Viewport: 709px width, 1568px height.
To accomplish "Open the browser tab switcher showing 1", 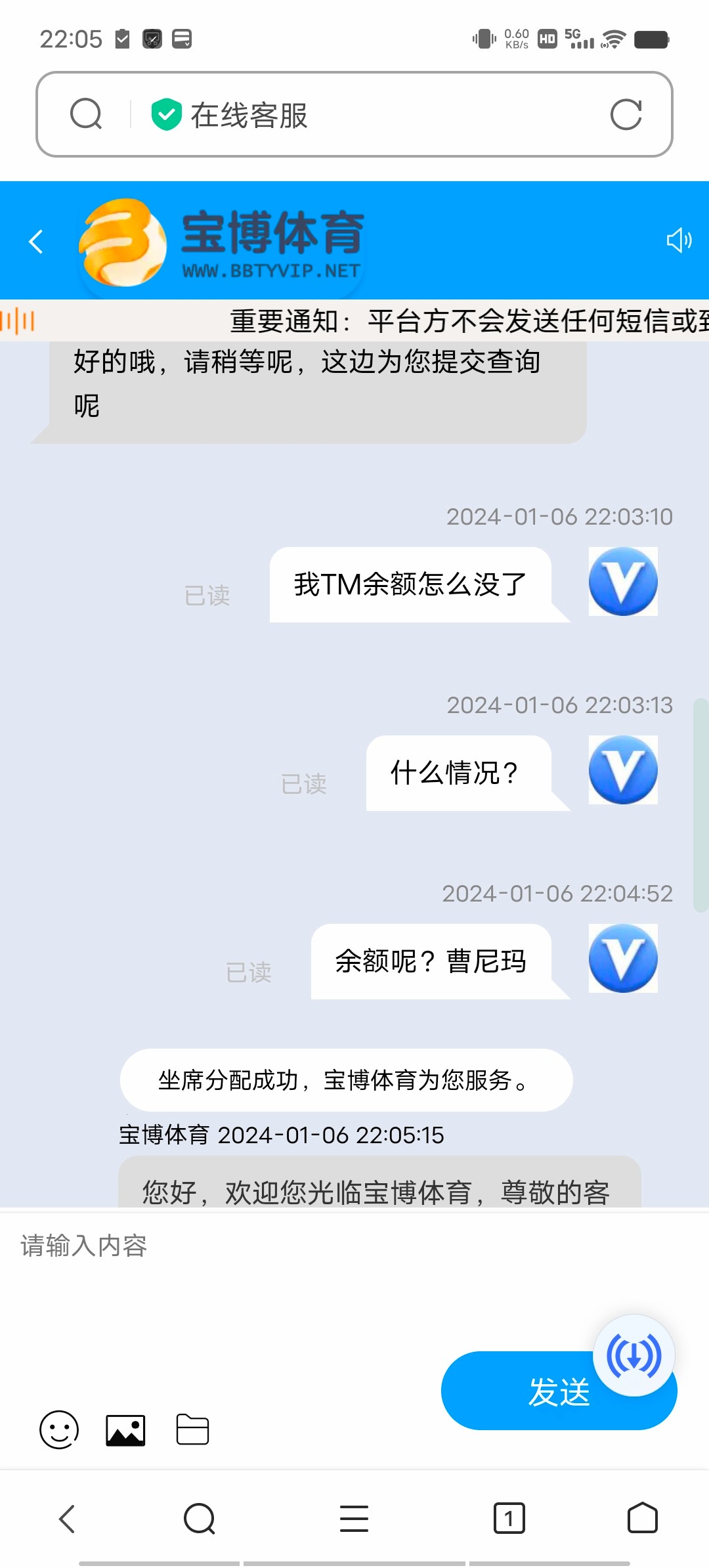I will coord(510,1519).
